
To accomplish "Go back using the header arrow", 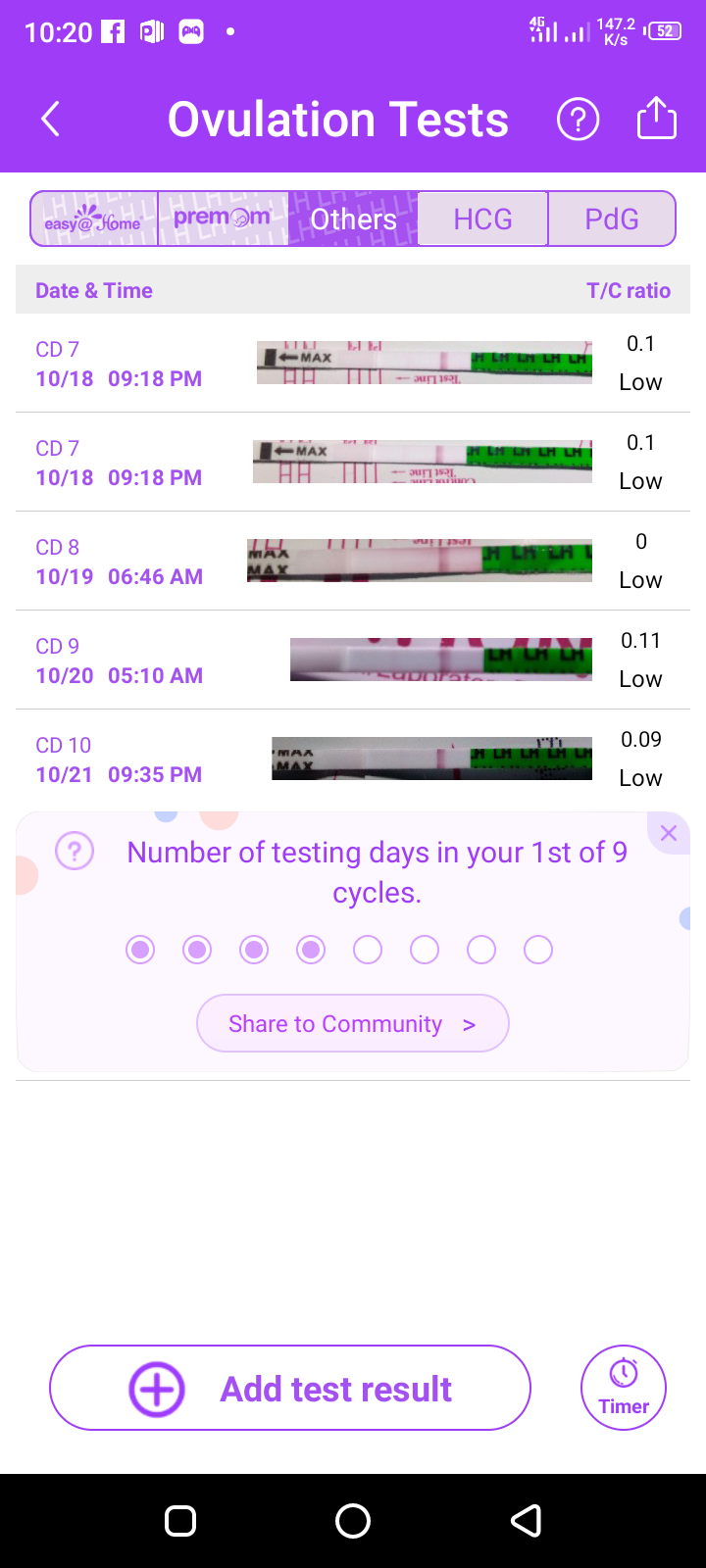I will [51, 120].
